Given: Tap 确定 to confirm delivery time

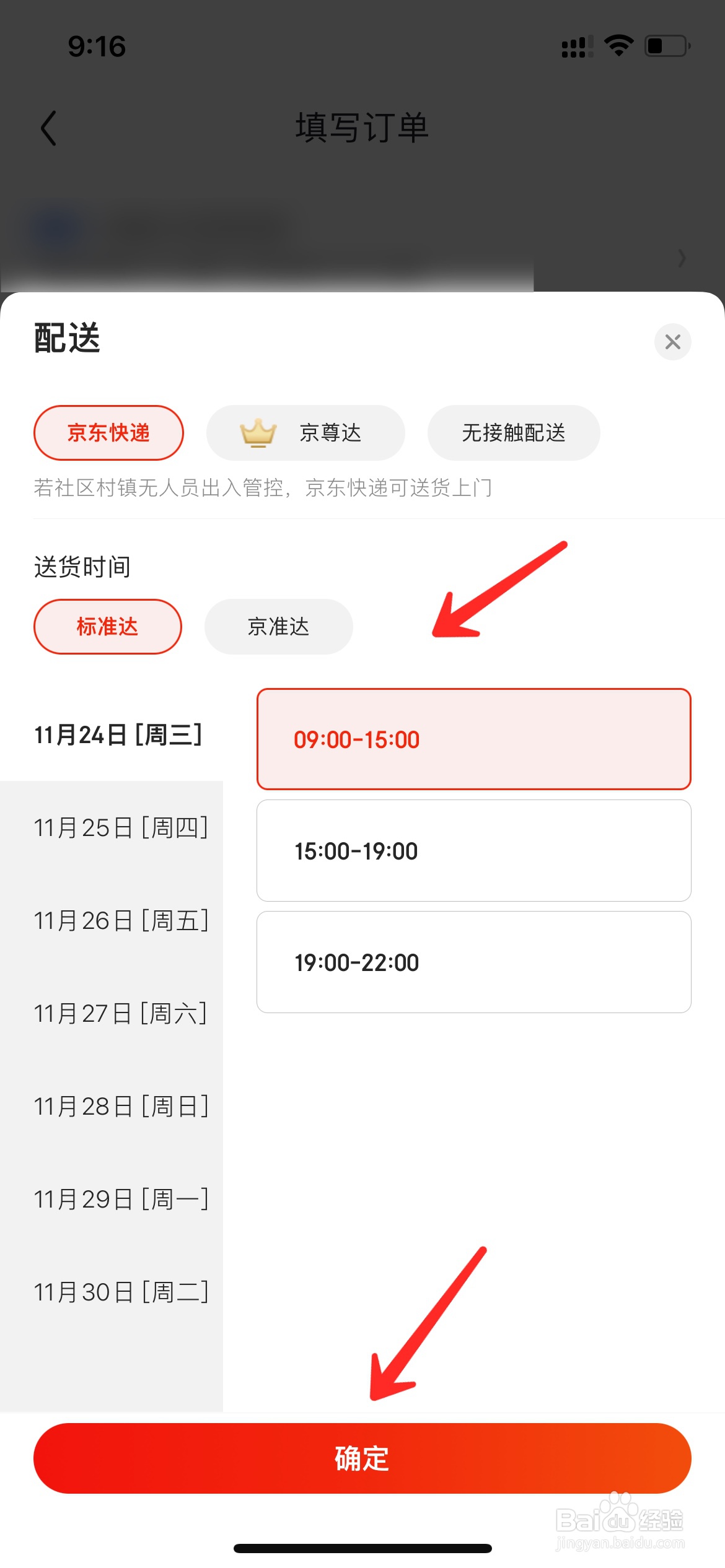Looking at the screenshot, I should point(362,1458).
